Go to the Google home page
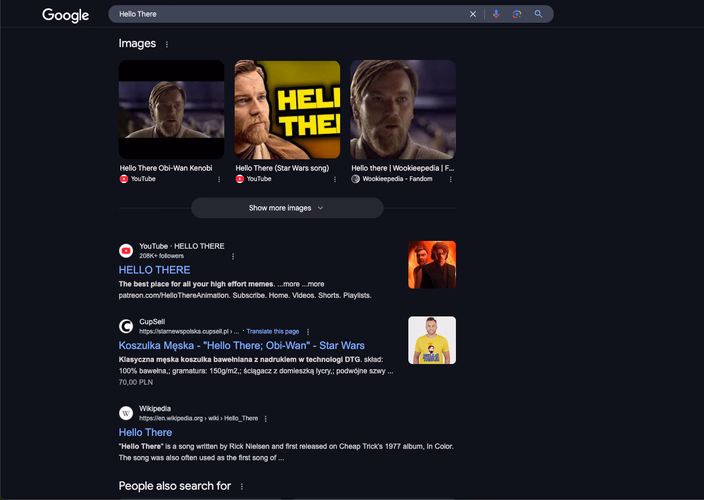The height and width of the screenshot is (500, 704). pos(66,15)
